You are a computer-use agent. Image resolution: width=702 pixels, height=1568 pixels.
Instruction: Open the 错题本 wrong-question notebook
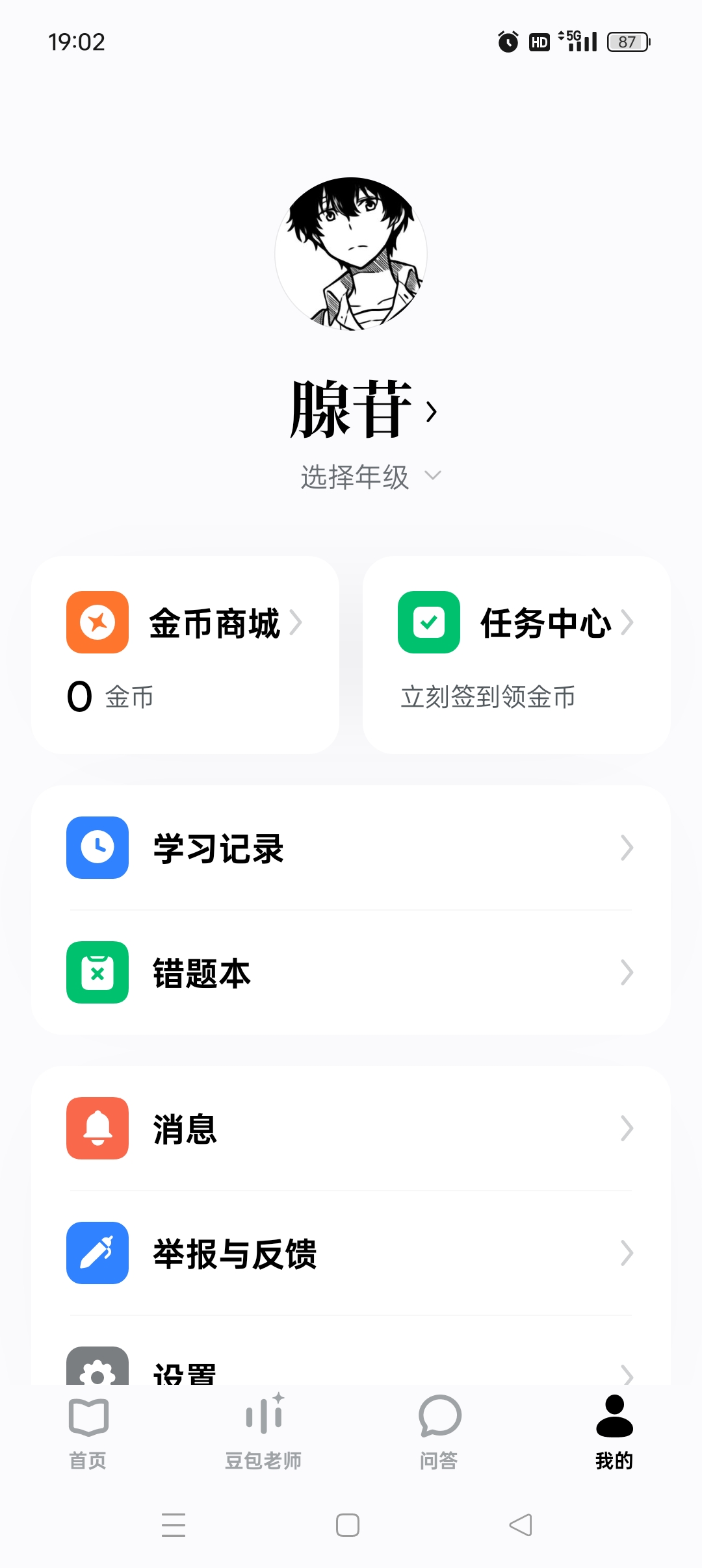pos(351,972)
